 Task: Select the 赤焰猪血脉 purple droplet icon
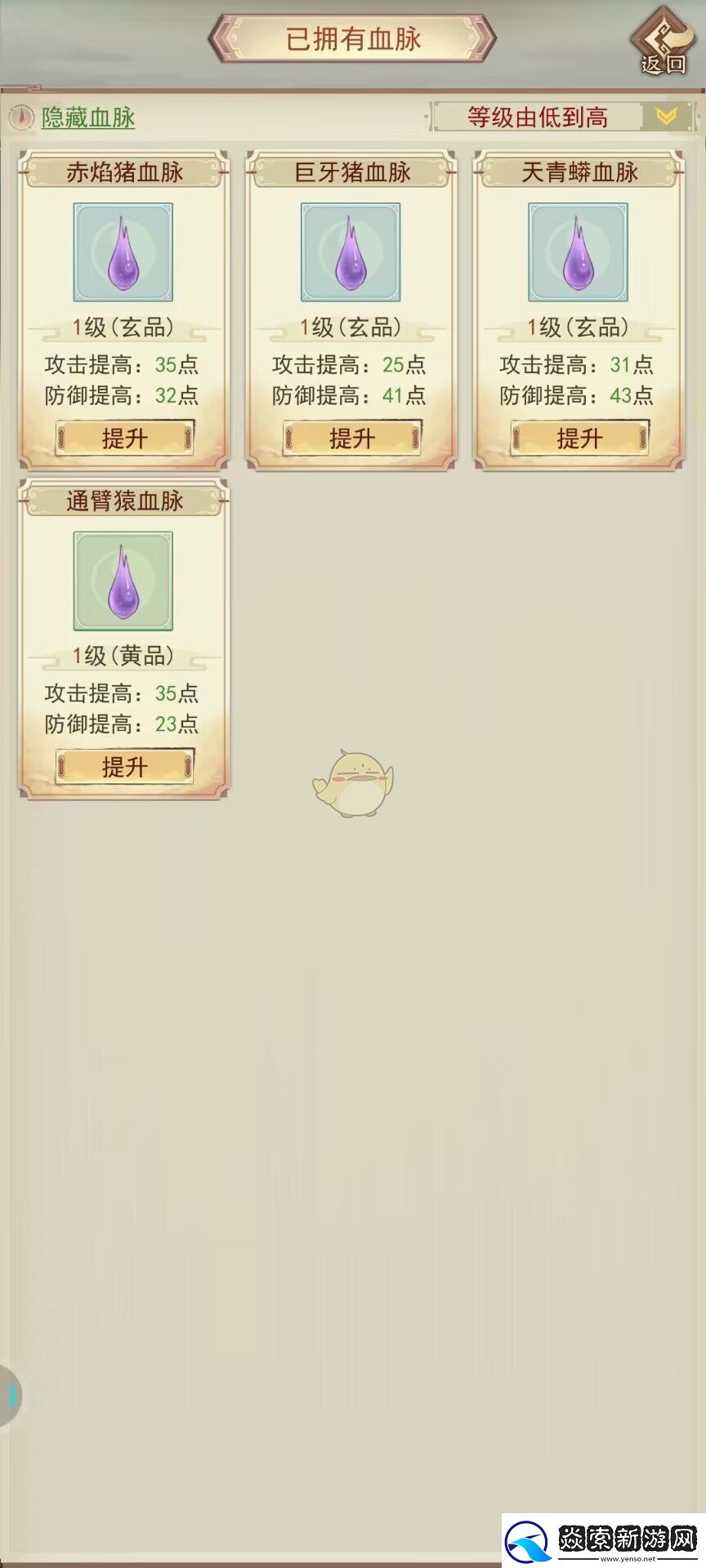coord(122,252)
